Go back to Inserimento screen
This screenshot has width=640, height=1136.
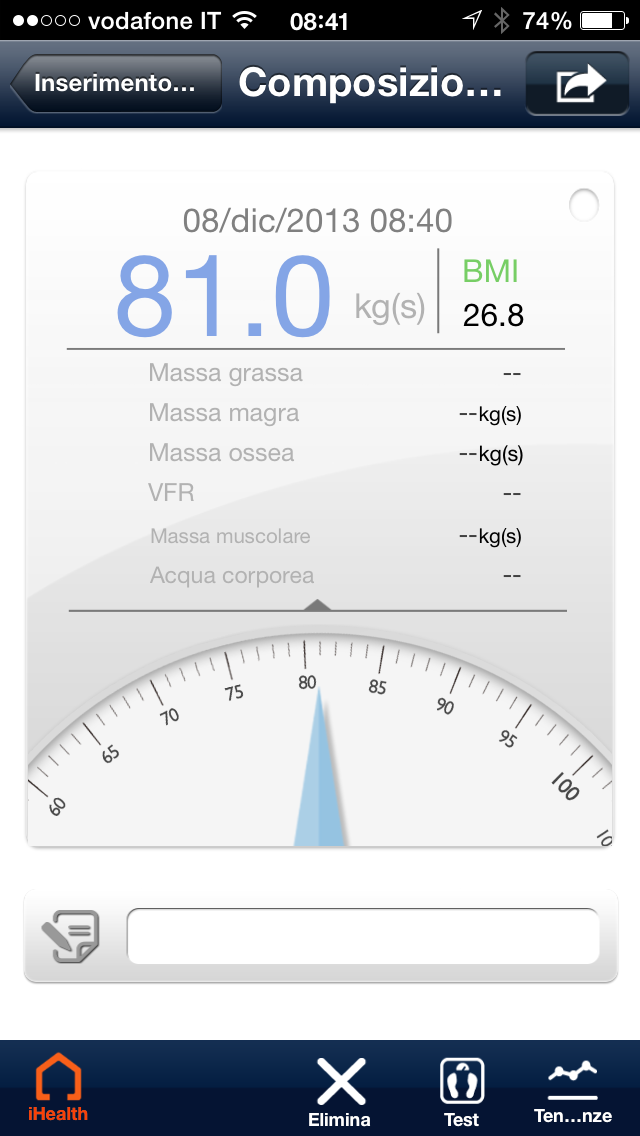coord(115,84)
